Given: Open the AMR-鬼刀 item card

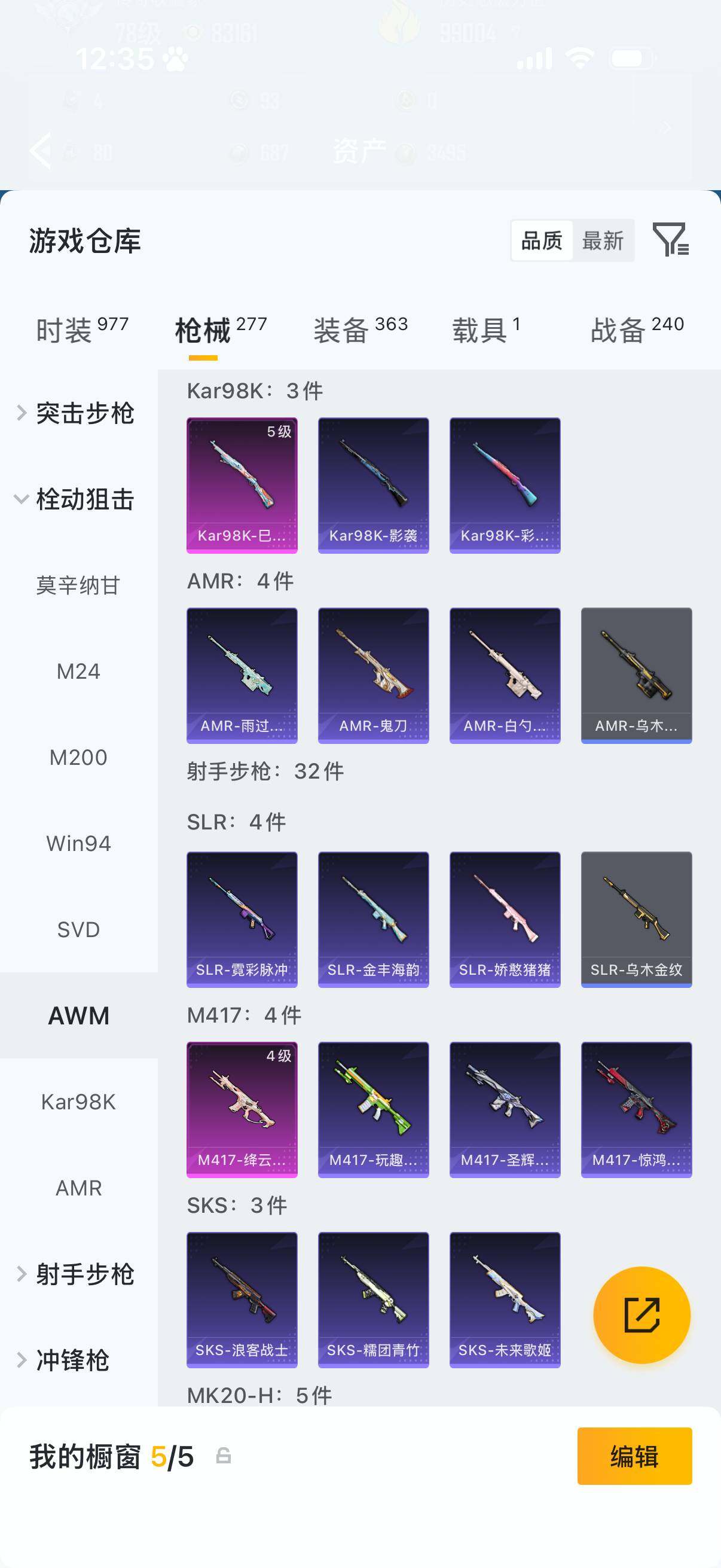Looking at the screenshot, I should tap(373, 675).
